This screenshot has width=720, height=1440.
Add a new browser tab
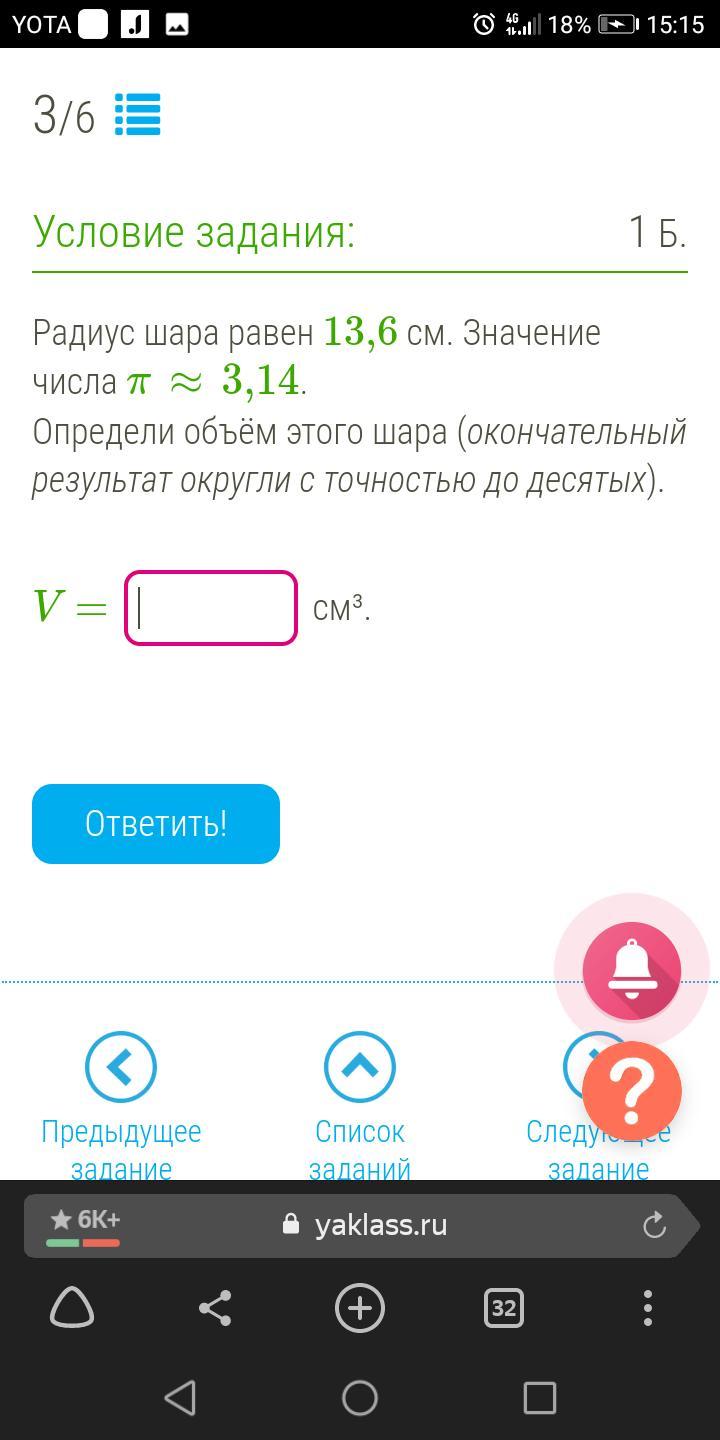(x=360, y=1308)
